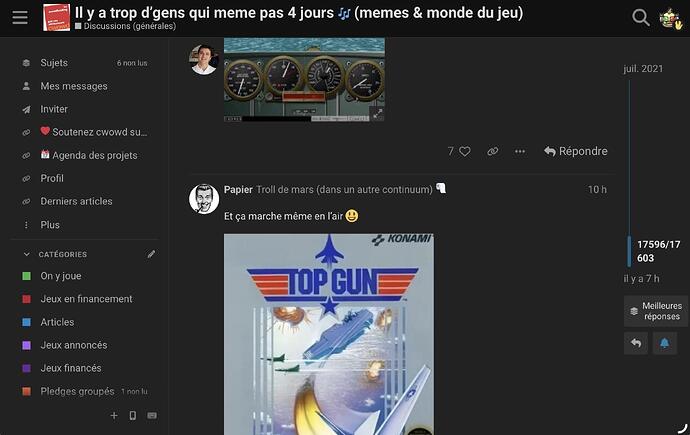Edit categories with the pencil icon

click(151, 254)
